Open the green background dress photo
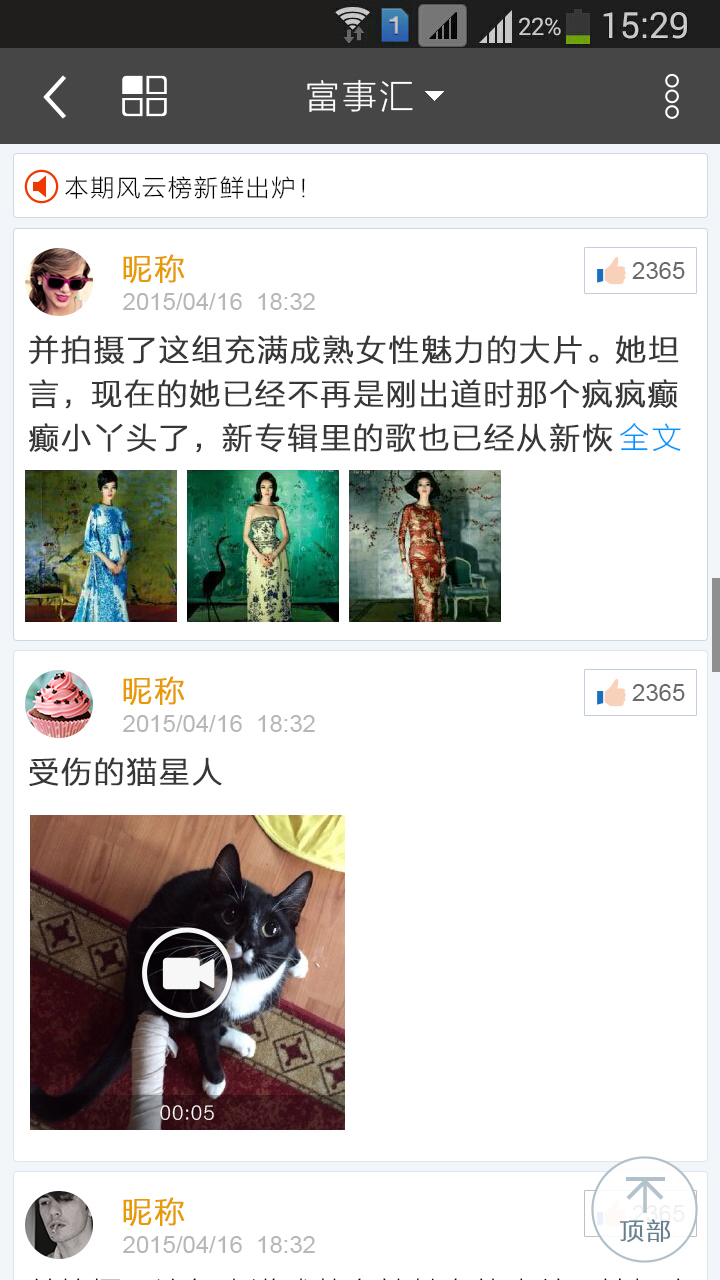720x1280 pixels. click(x=263, y=546)
